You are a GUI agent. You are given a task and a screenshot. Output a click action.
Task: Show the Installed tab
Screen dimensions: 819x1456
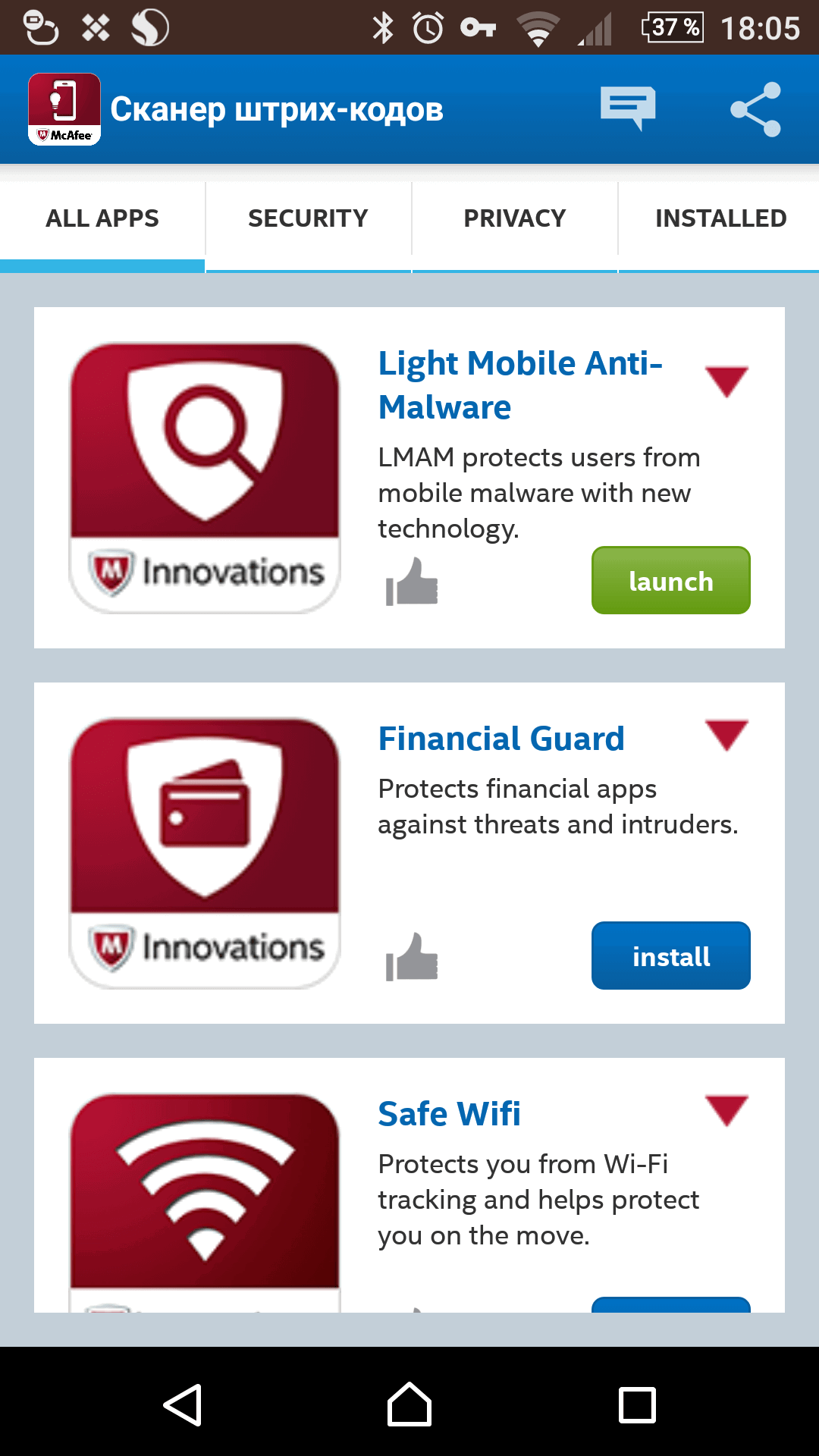click(x=720, y=218)
